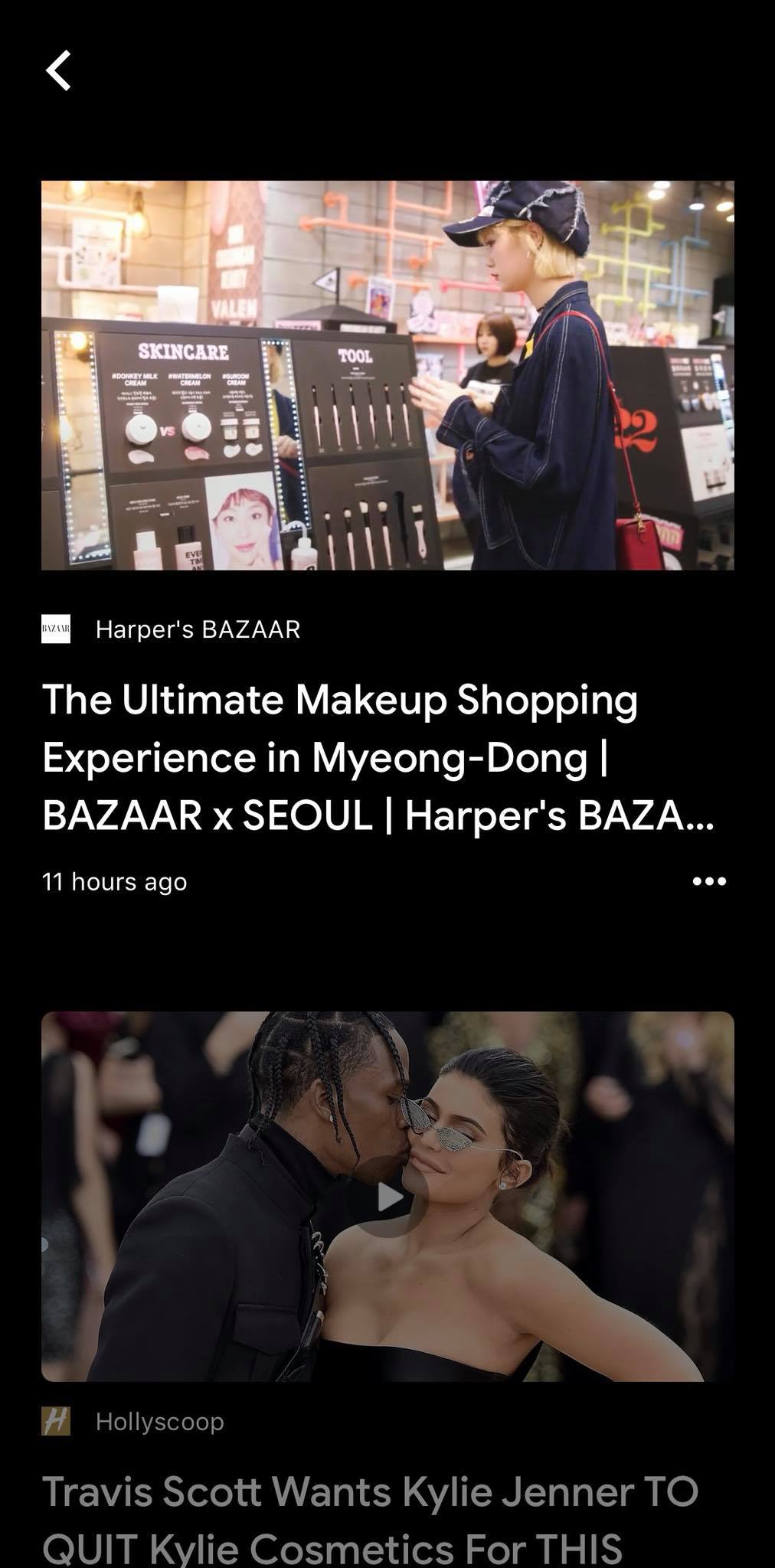Open the Travis Scott Wants Kylie Jenner headline
The height and width of the screenshot is (1568, 775).
370,1520
